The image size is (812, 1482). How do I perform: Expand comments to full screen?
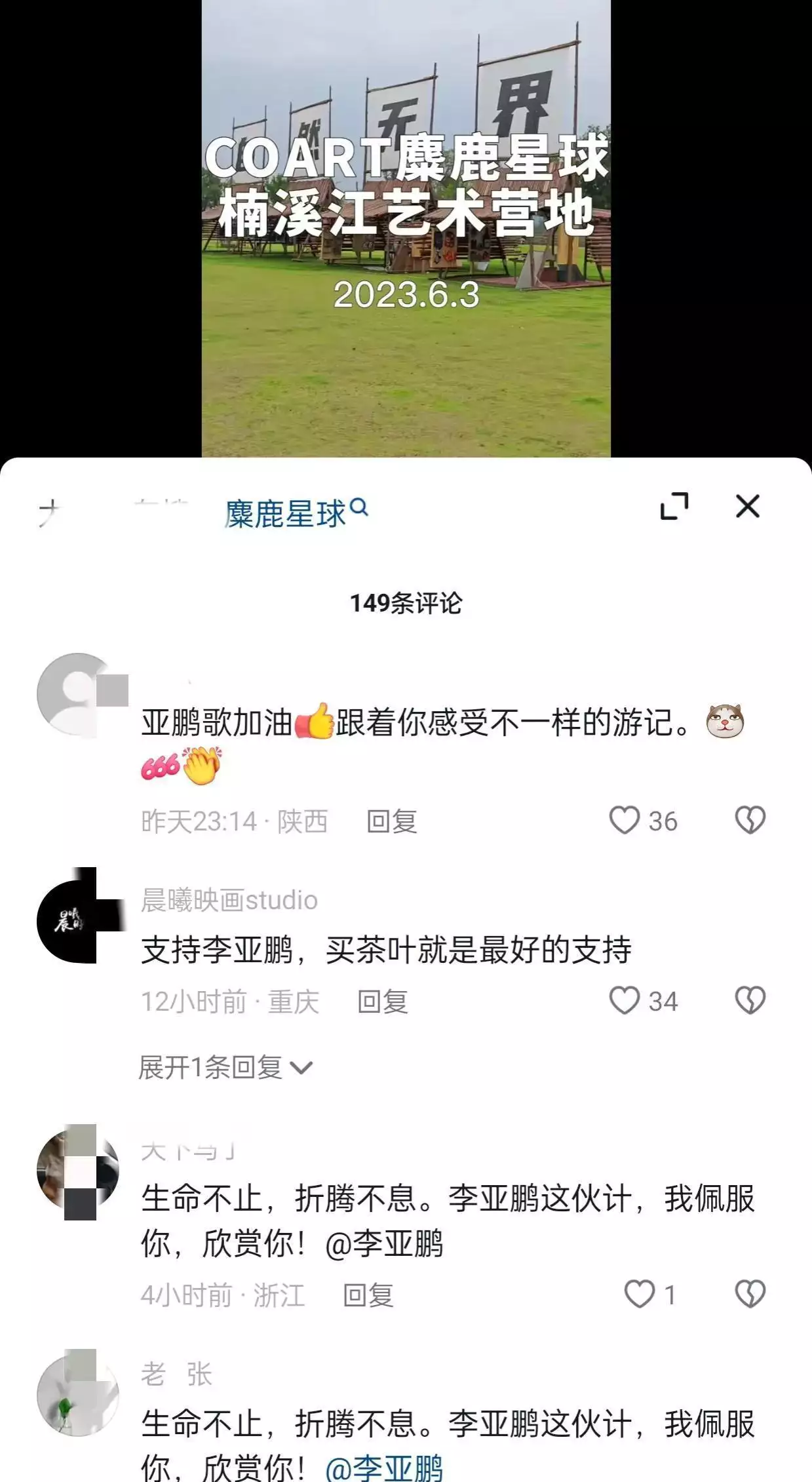click(x=674, y=507)
